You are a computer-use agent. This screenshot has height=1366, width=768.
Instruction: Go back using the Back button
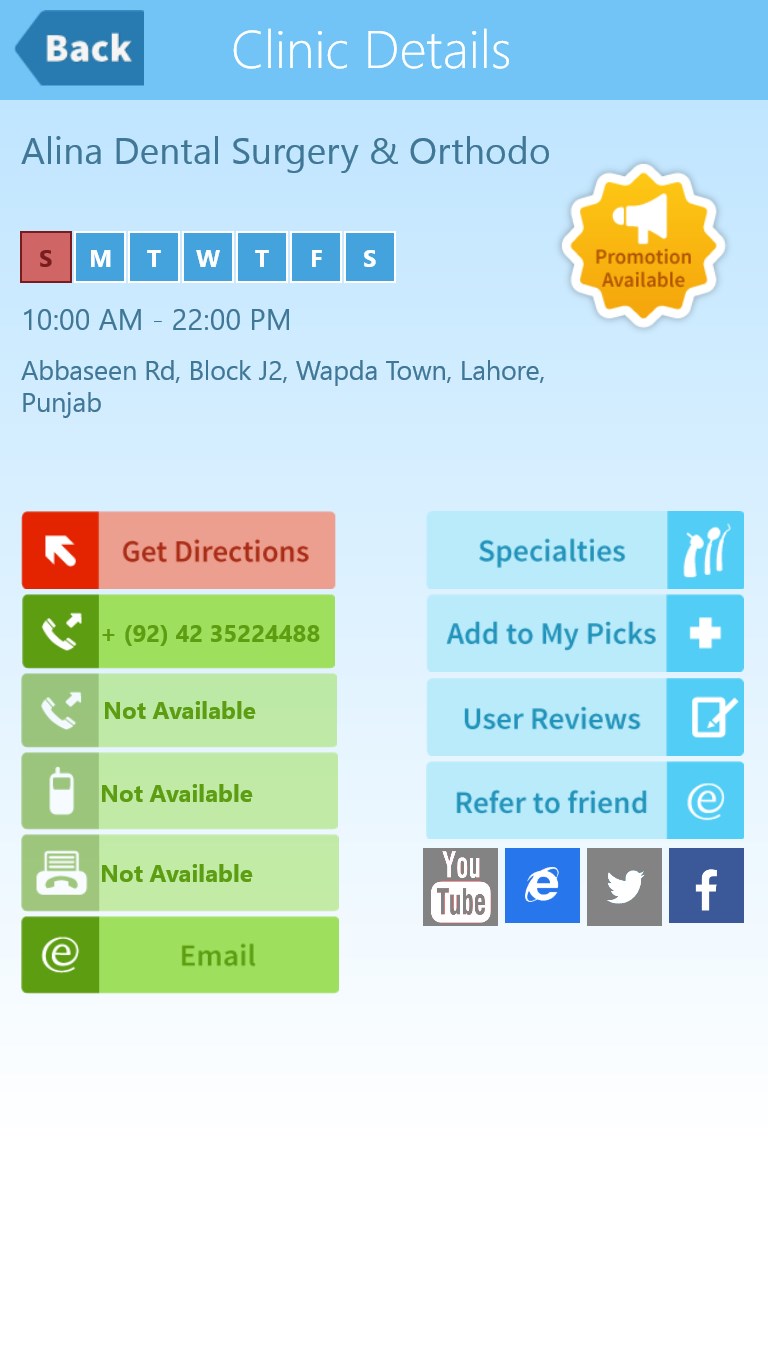[80, 48]
